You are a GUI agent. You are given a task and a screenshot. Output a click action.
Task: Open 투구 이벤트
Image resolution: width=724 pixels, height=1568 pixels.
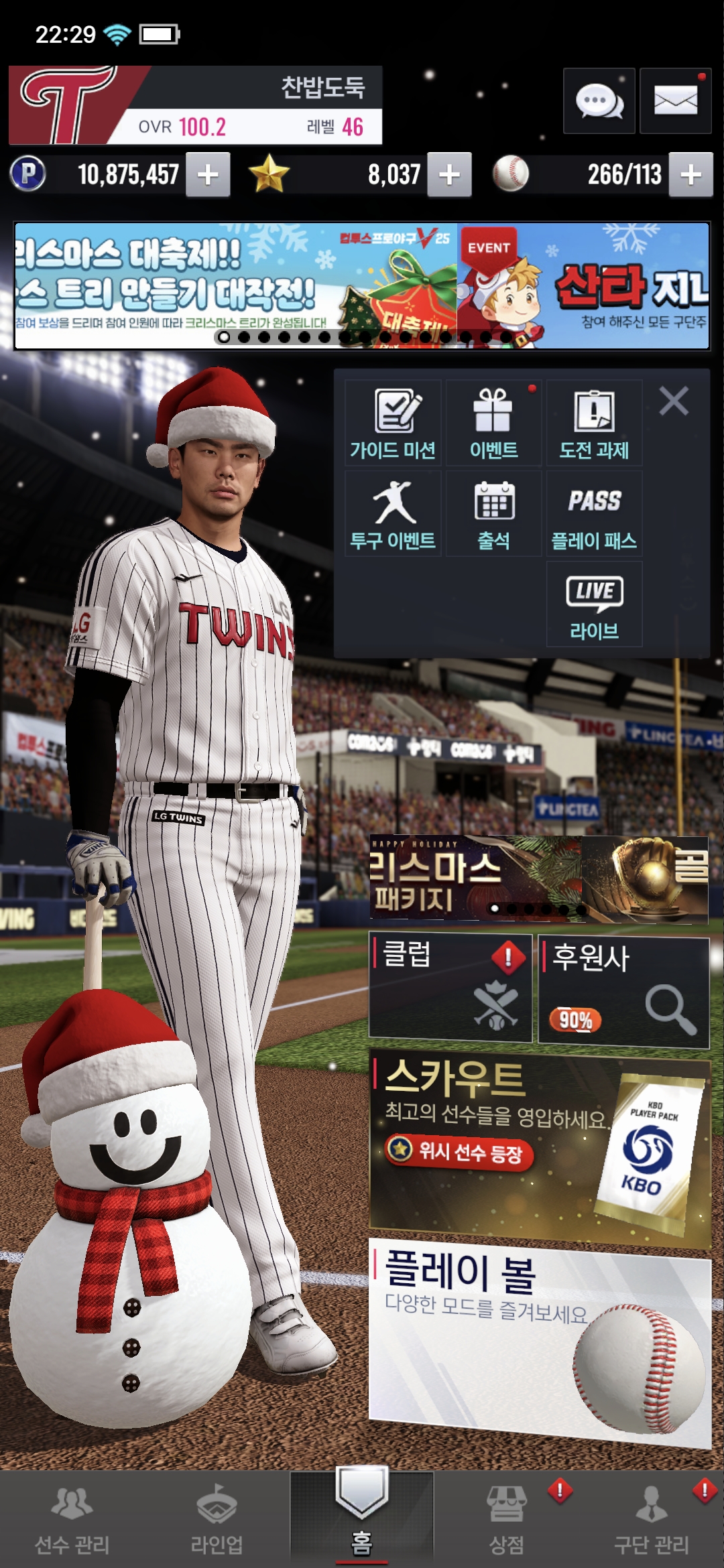(393, 514)
